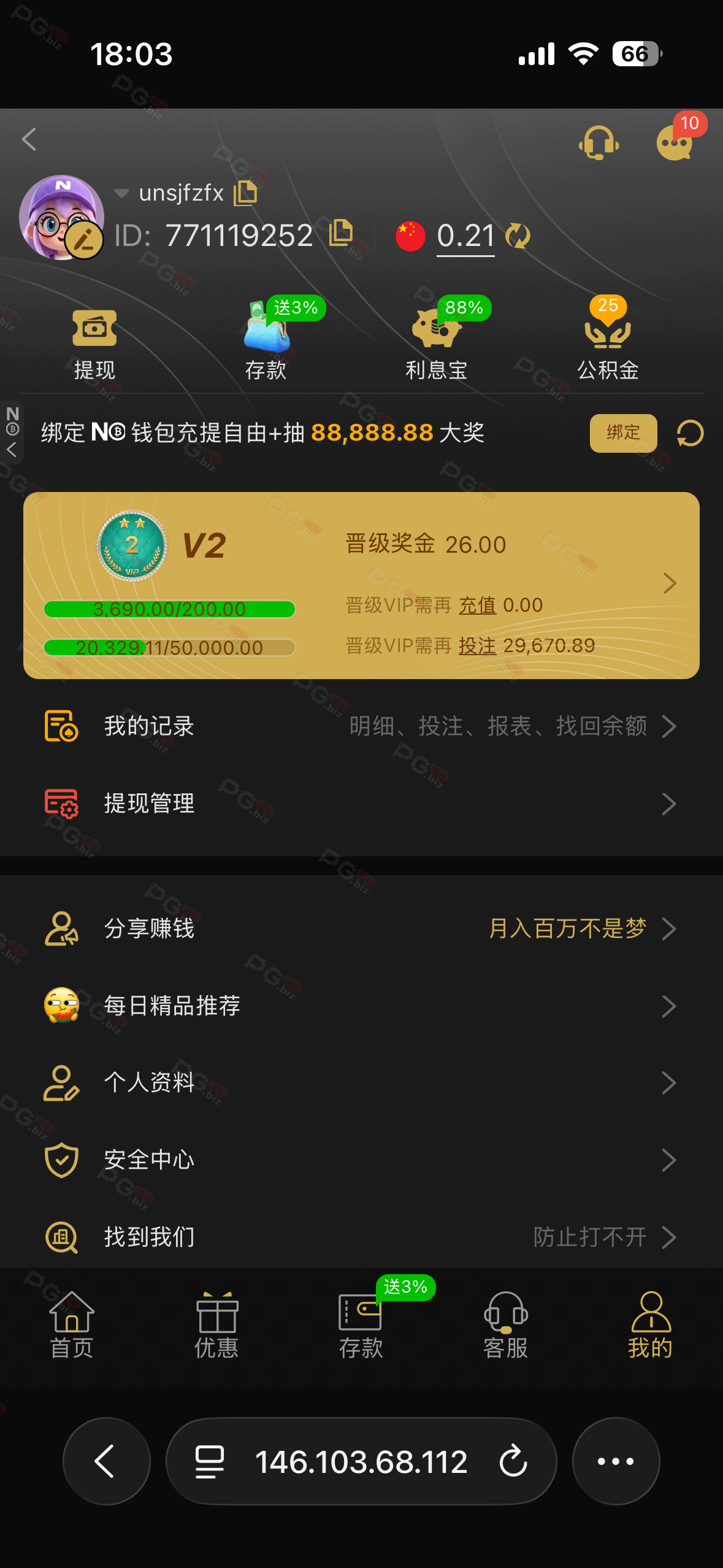Open 个人资料 personal profile
Image resolution: width=723 pixels, height=1568 pixels.
[361, 1083]
